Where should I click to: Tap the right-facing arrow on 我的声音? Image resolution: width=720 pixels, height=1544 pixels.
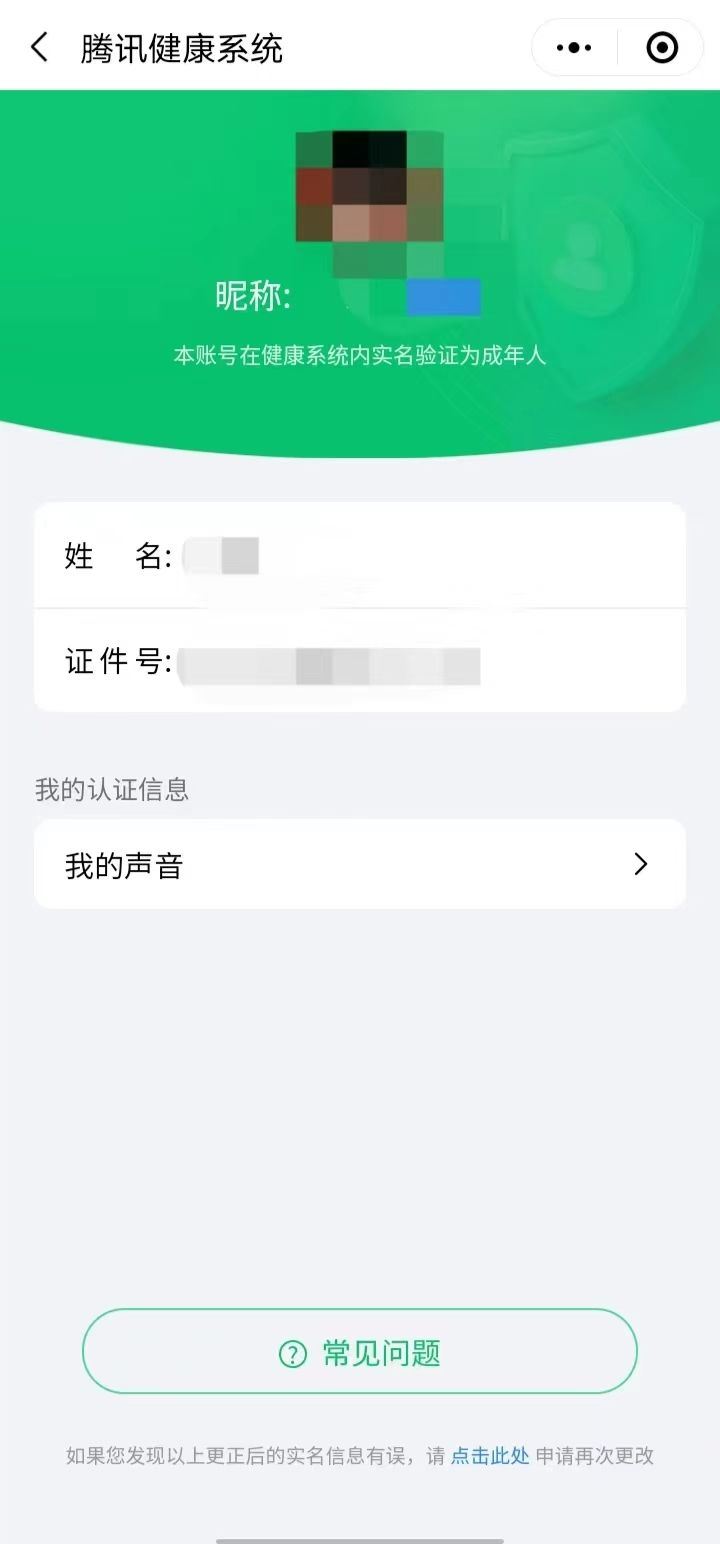(x=640, y=864)
